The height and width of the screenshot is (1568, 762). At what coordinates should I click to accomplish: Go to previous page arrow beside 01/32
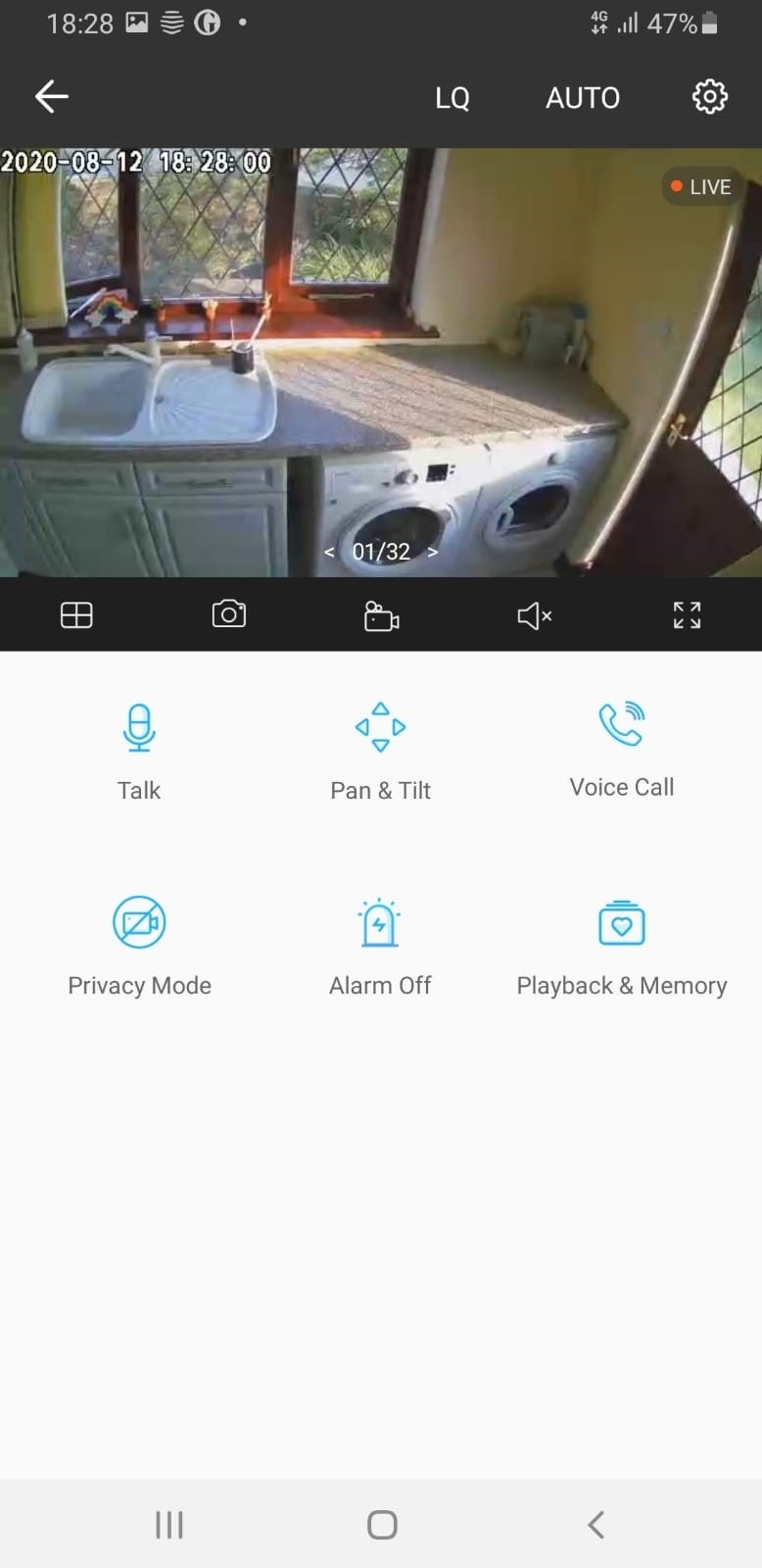pyautogui.click(x=330, y=553)
